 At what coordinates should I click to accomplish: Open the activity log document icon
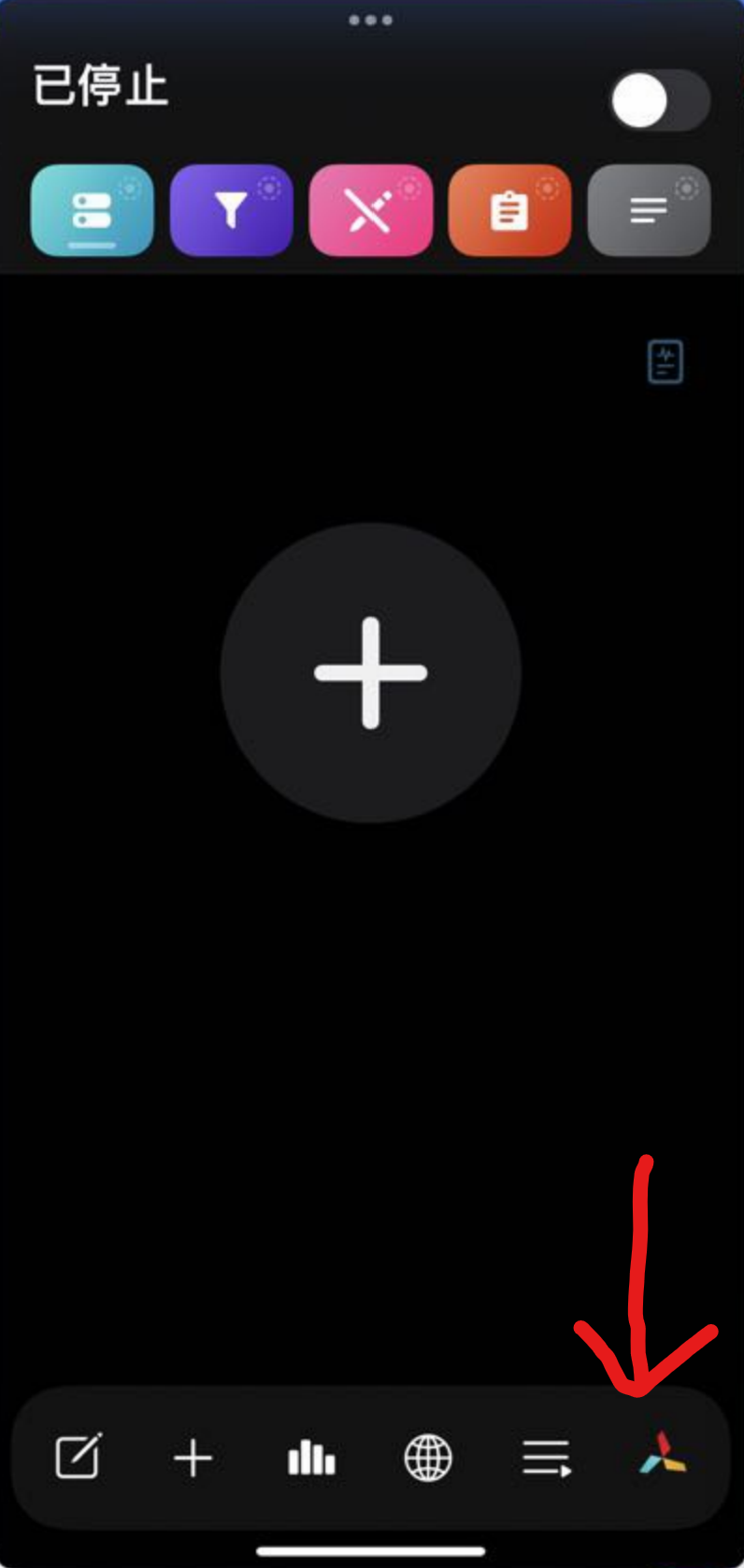665,362
